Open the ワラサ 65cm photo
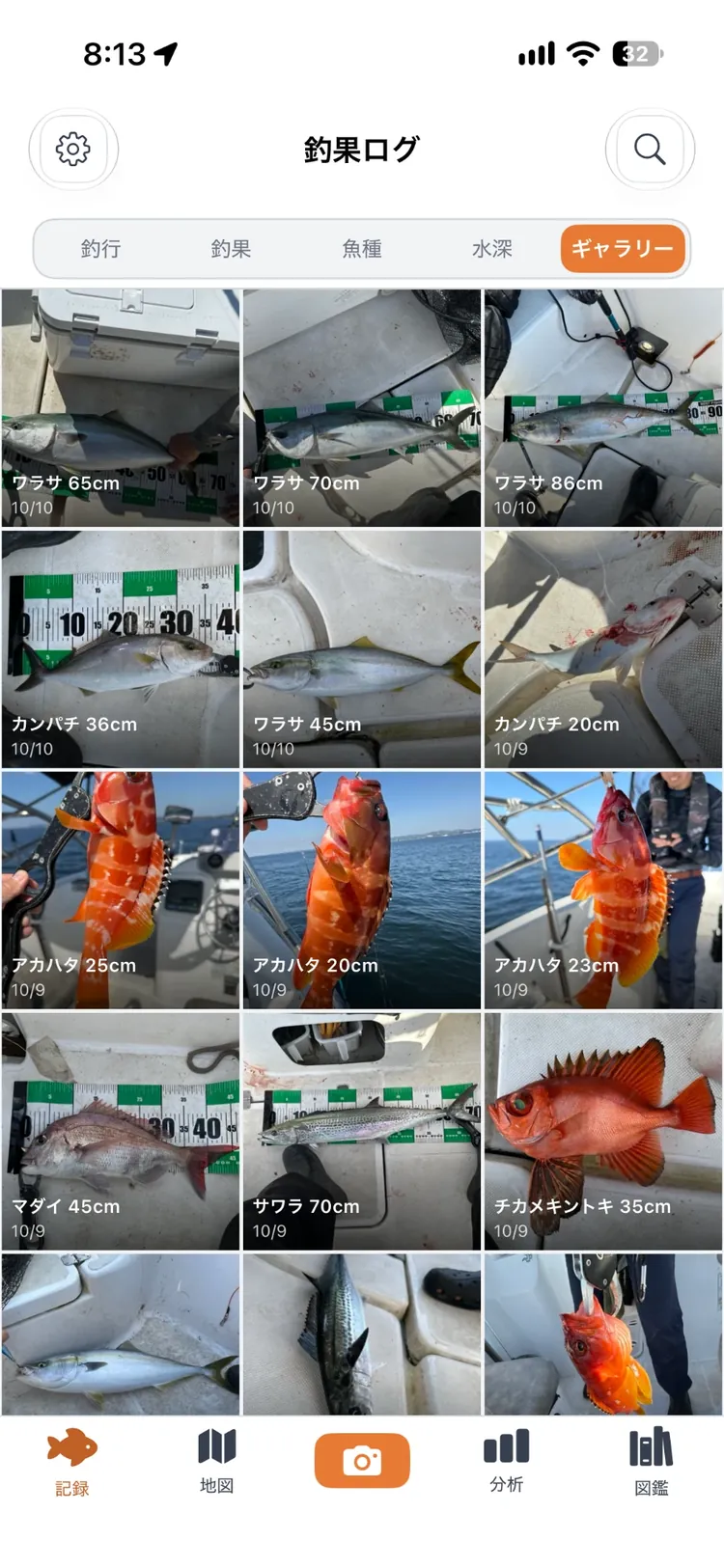The width and height of the screenshot is (724, 1568). click(121, 408)
